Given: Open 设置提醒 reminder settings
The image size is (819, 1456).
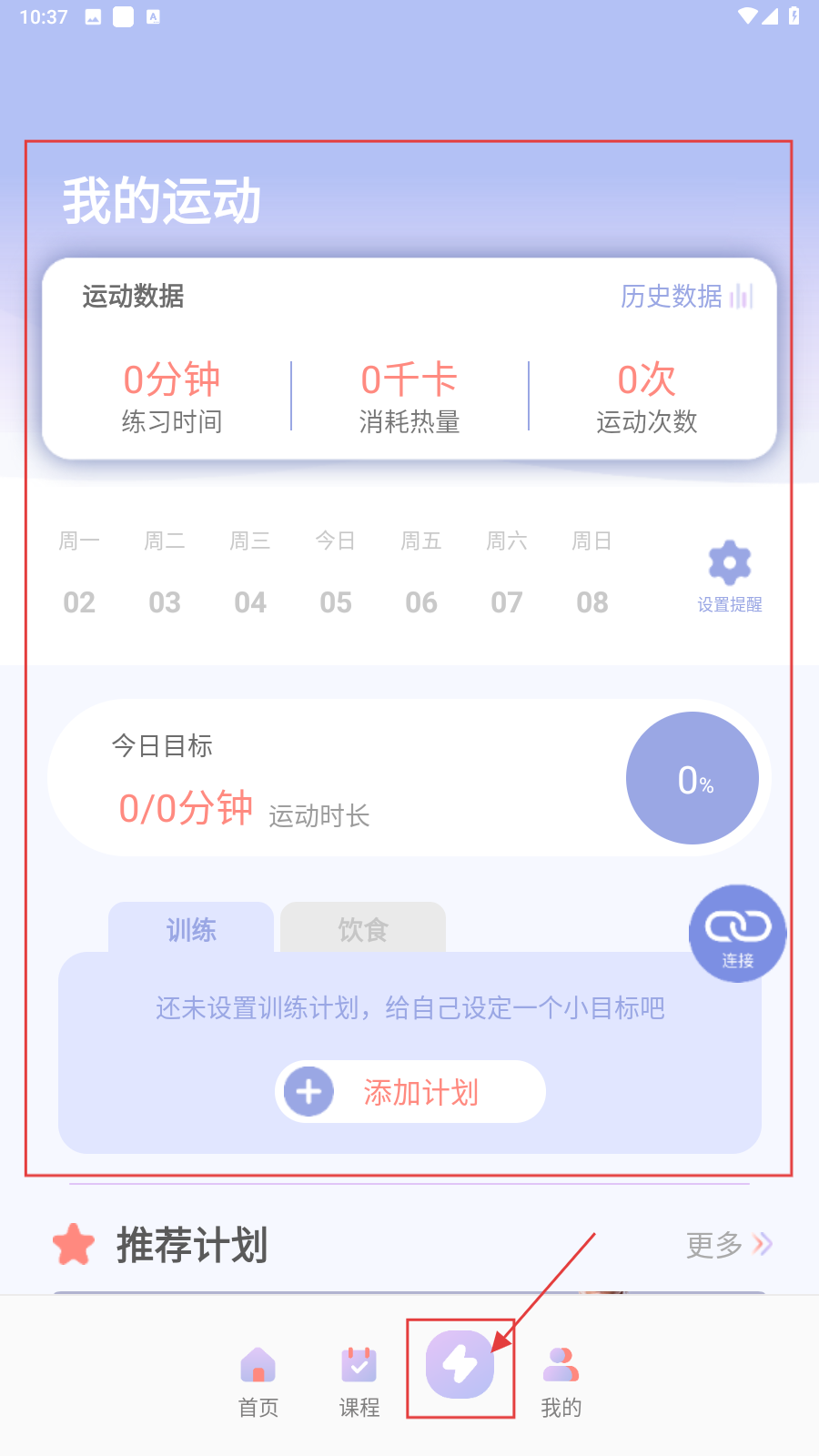Looking at the screenshot, I should tap(729, 576).
